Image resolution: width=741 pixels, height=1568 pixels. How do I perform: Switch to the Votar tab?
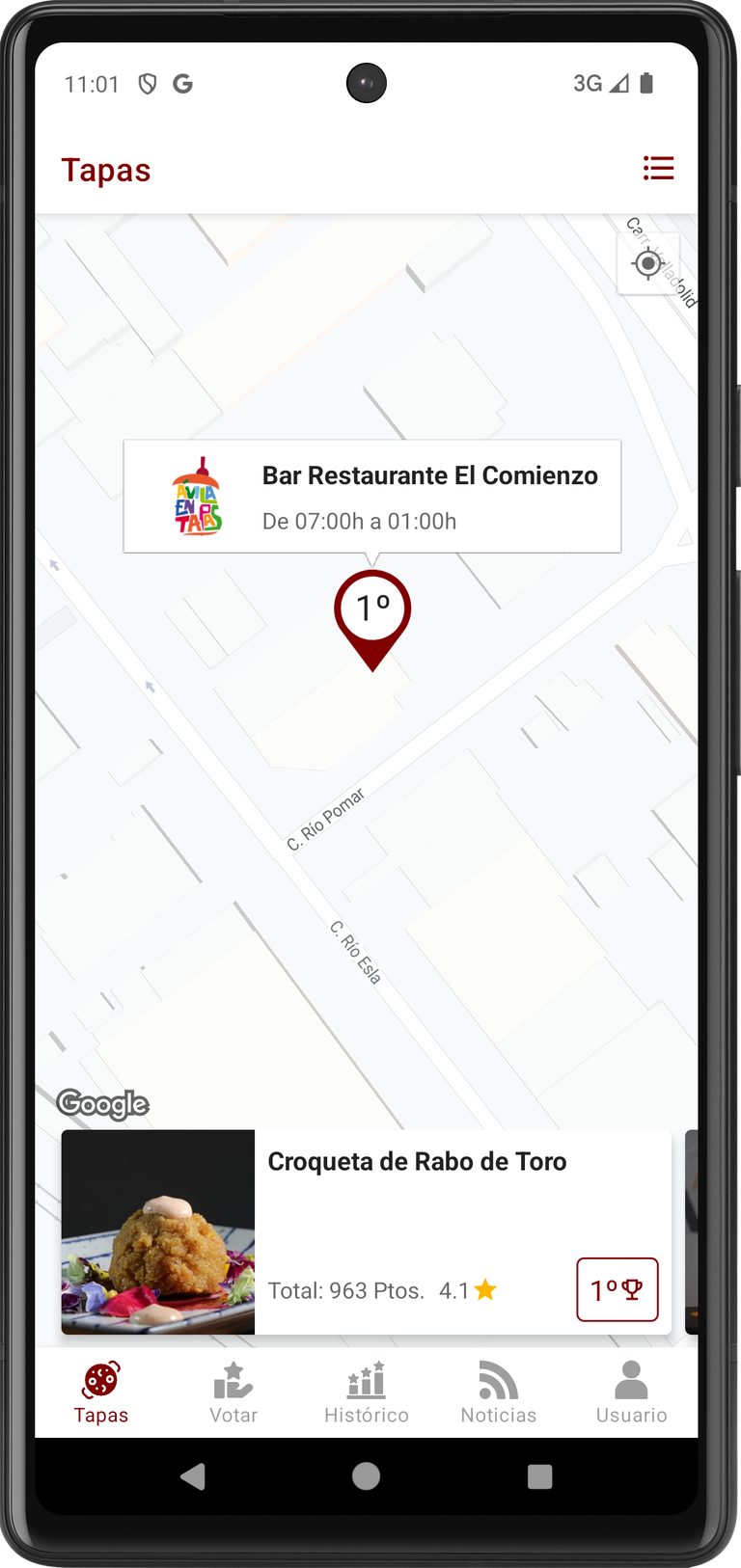point(233,1392)
